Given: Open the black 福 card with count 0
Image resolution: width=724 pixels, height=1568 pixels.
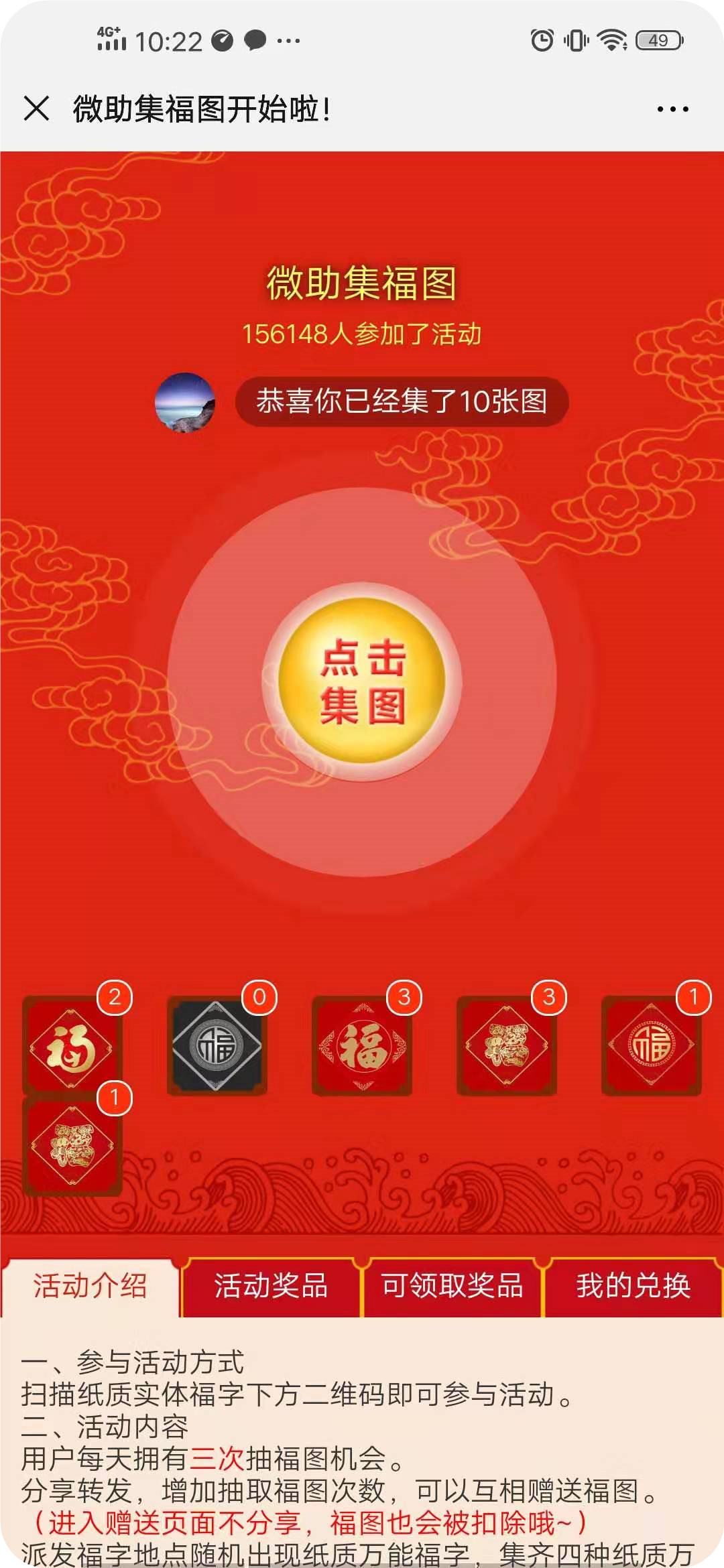Looking at the screenshot, I should click(217, 1045).
